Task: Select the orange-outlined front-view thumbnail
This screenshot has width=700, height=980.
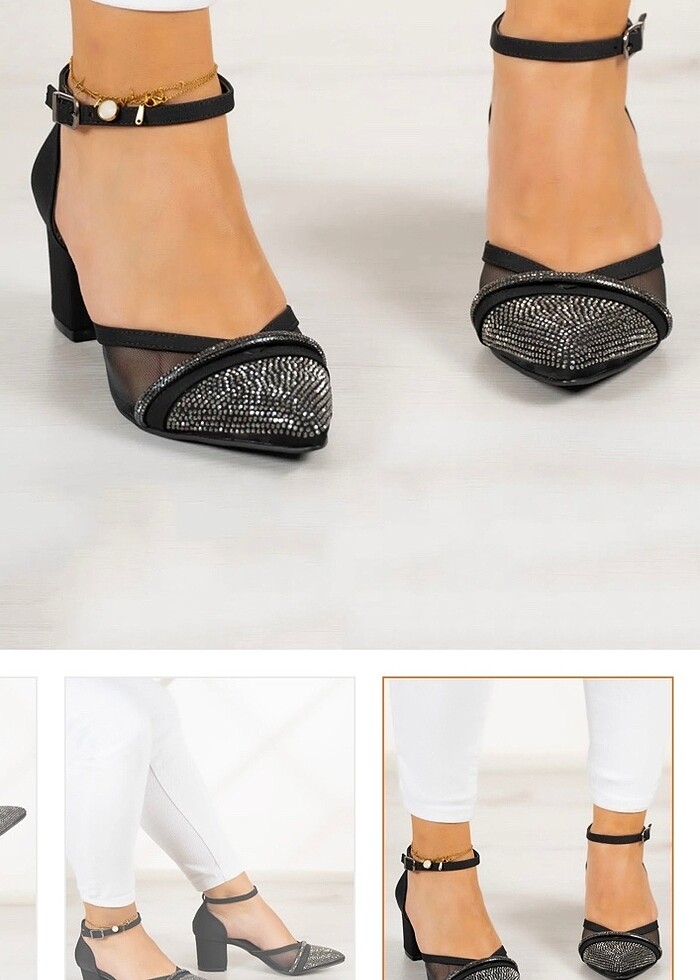Action: point(528,830)
